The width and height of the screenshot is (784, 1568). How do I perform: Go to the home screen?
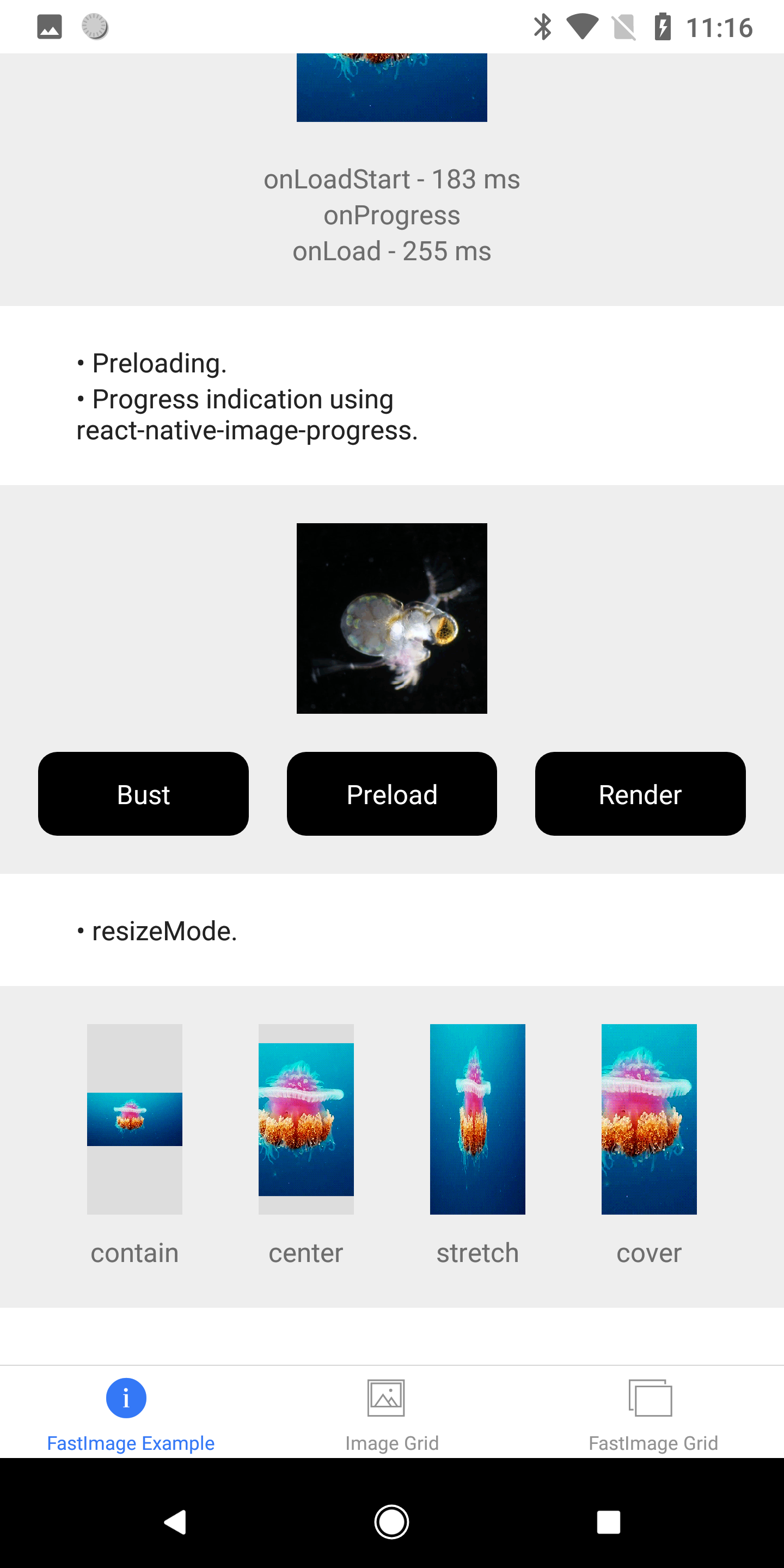pos(391,1522)
